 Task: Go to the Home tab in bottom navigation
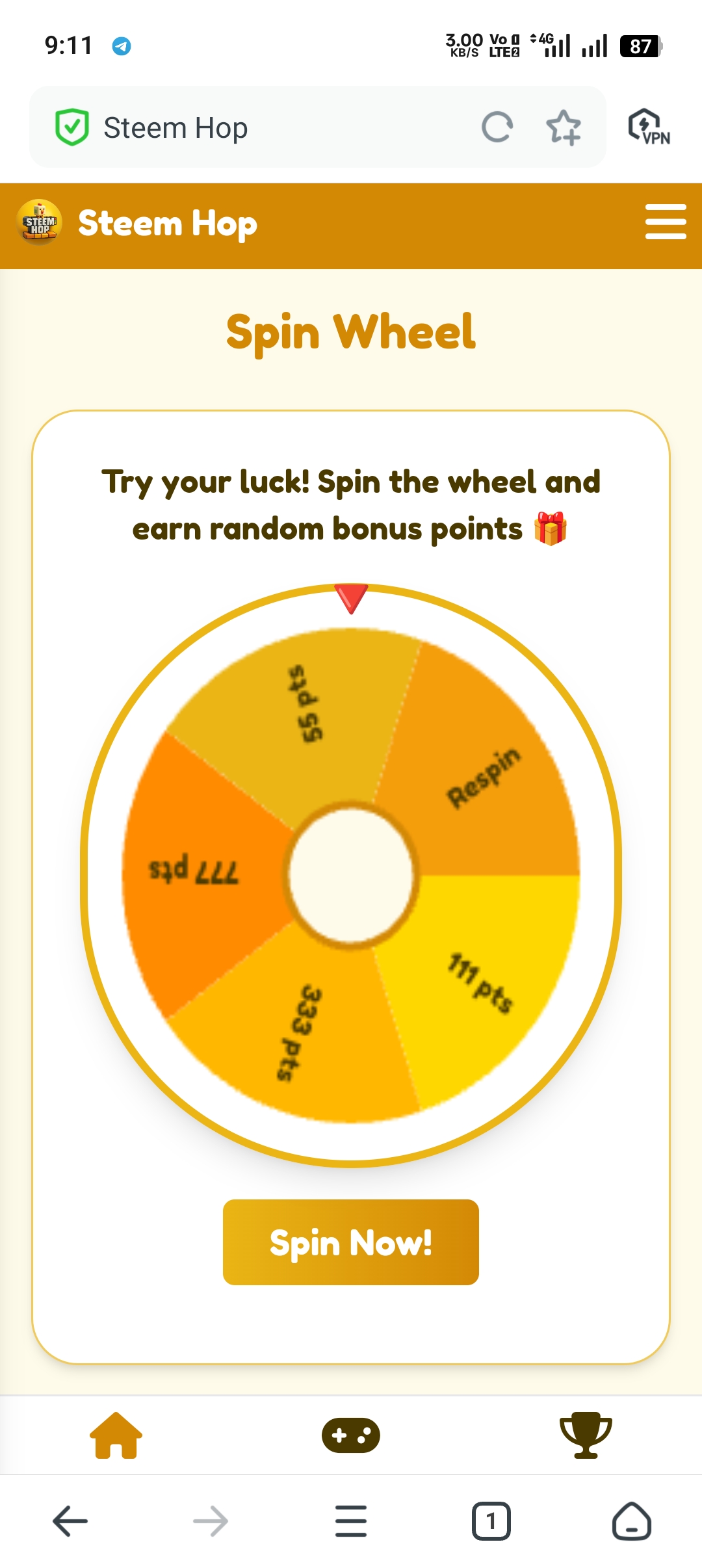pyautogui.click(x=116, y=1435)
